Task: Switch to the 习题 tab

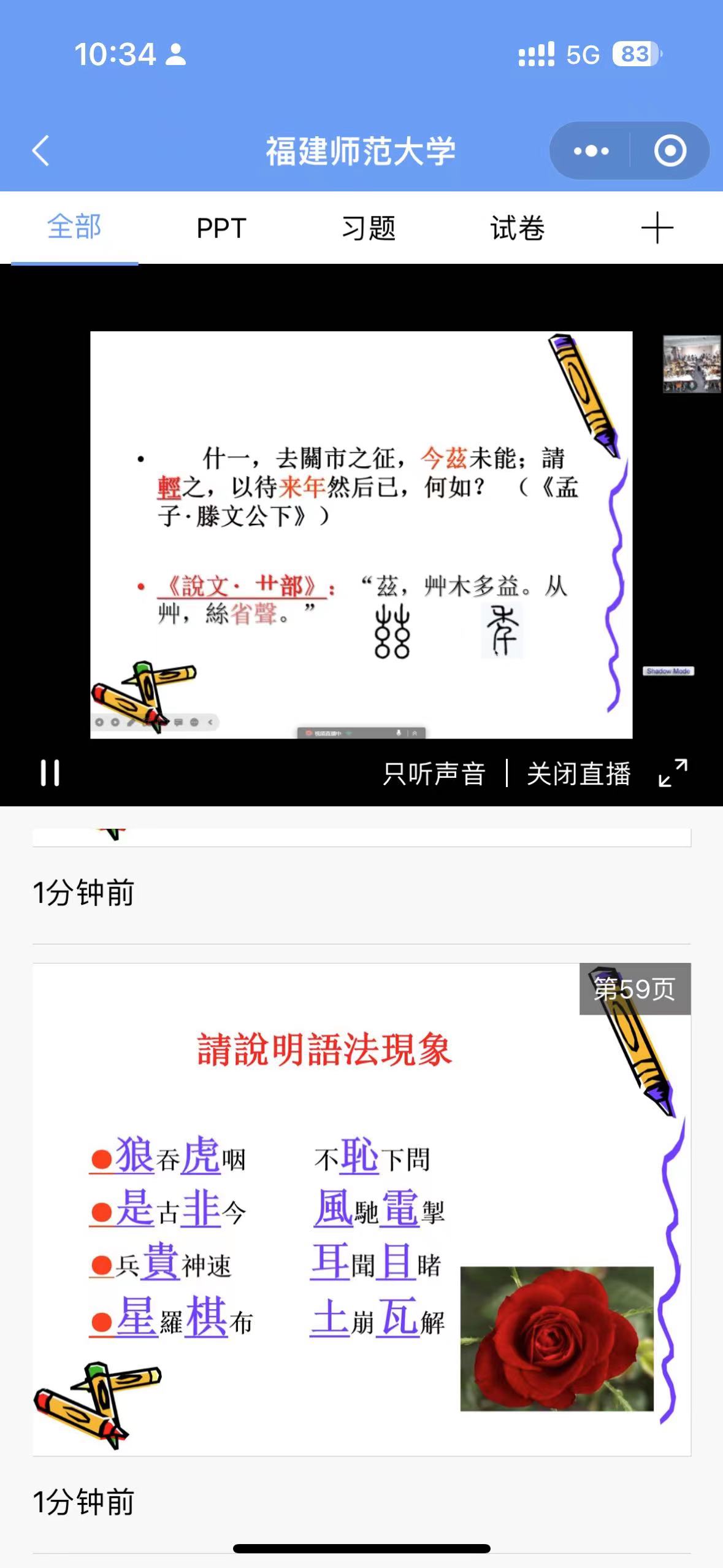Action: click(369, 228)
